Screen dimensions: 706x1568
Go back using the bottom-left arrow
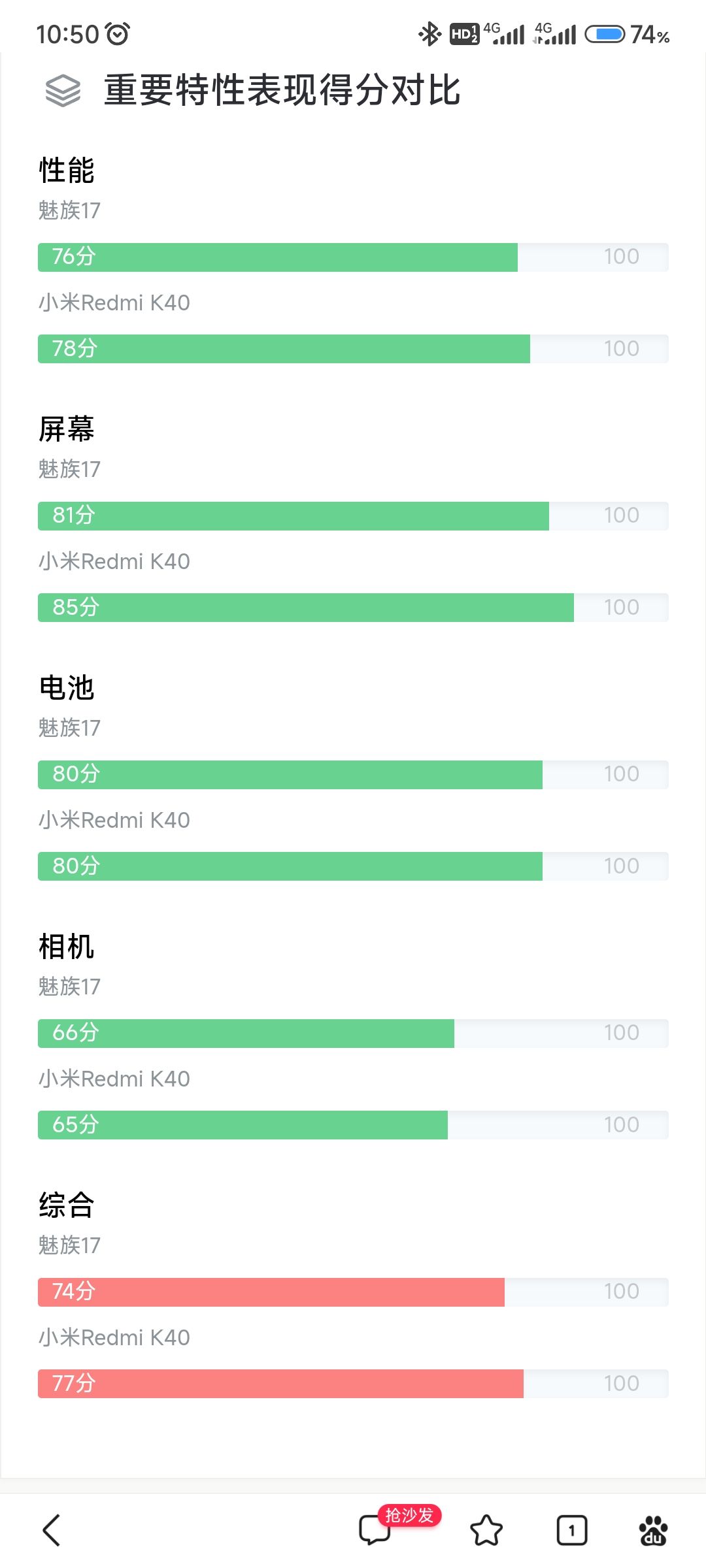pyautogui.click(x=52, y=1530)
